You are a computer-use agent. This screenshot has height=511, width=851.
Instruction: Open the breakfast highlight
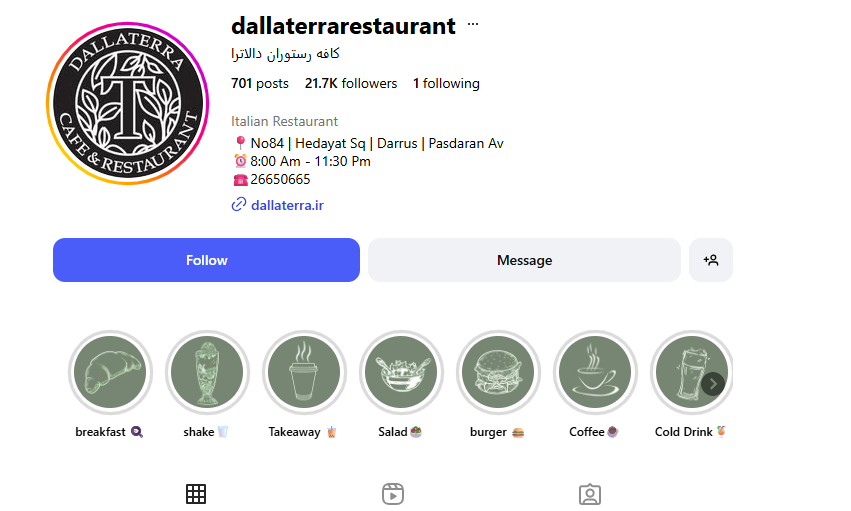click(x=110, y=373)
